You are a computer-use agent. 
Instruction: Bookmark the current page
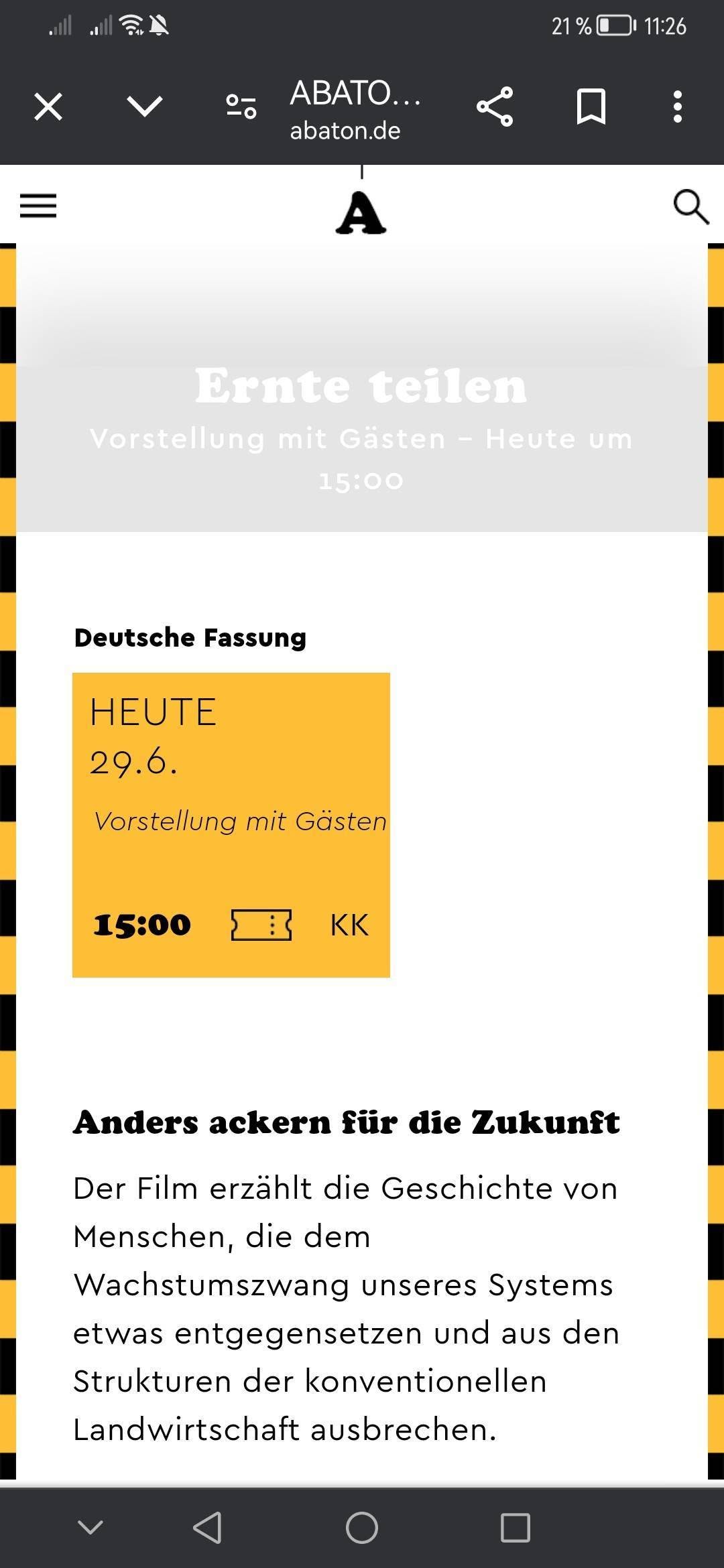tap(591, 107)
